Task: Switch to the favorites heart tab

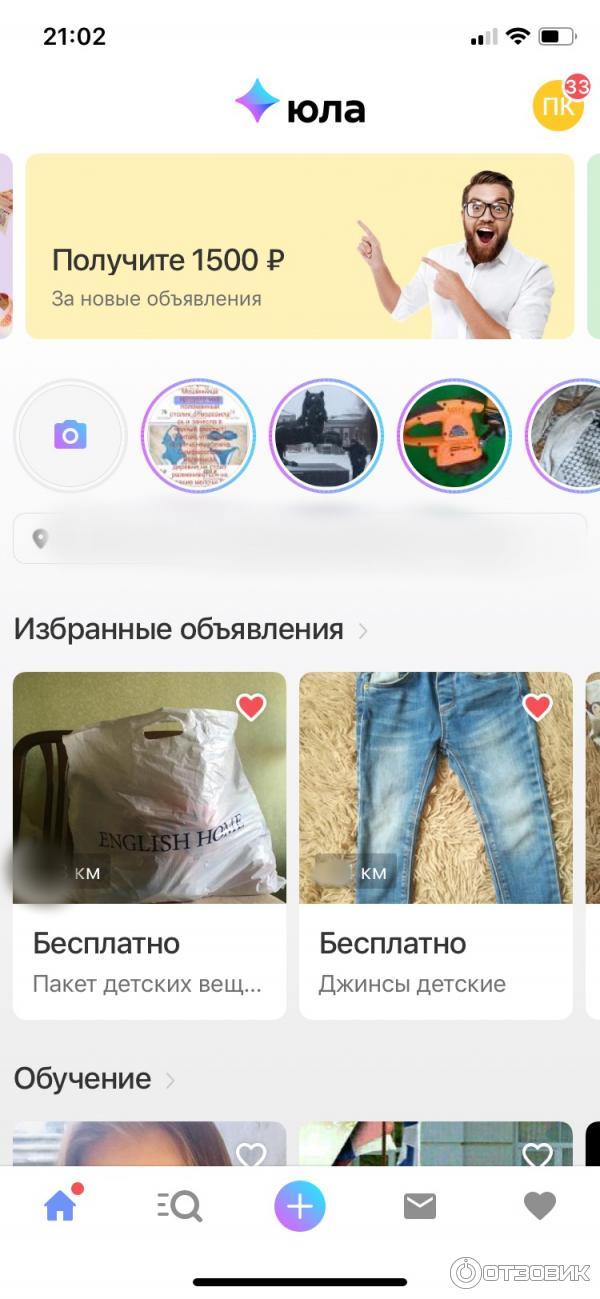Action: click(x=539, y=1206)
